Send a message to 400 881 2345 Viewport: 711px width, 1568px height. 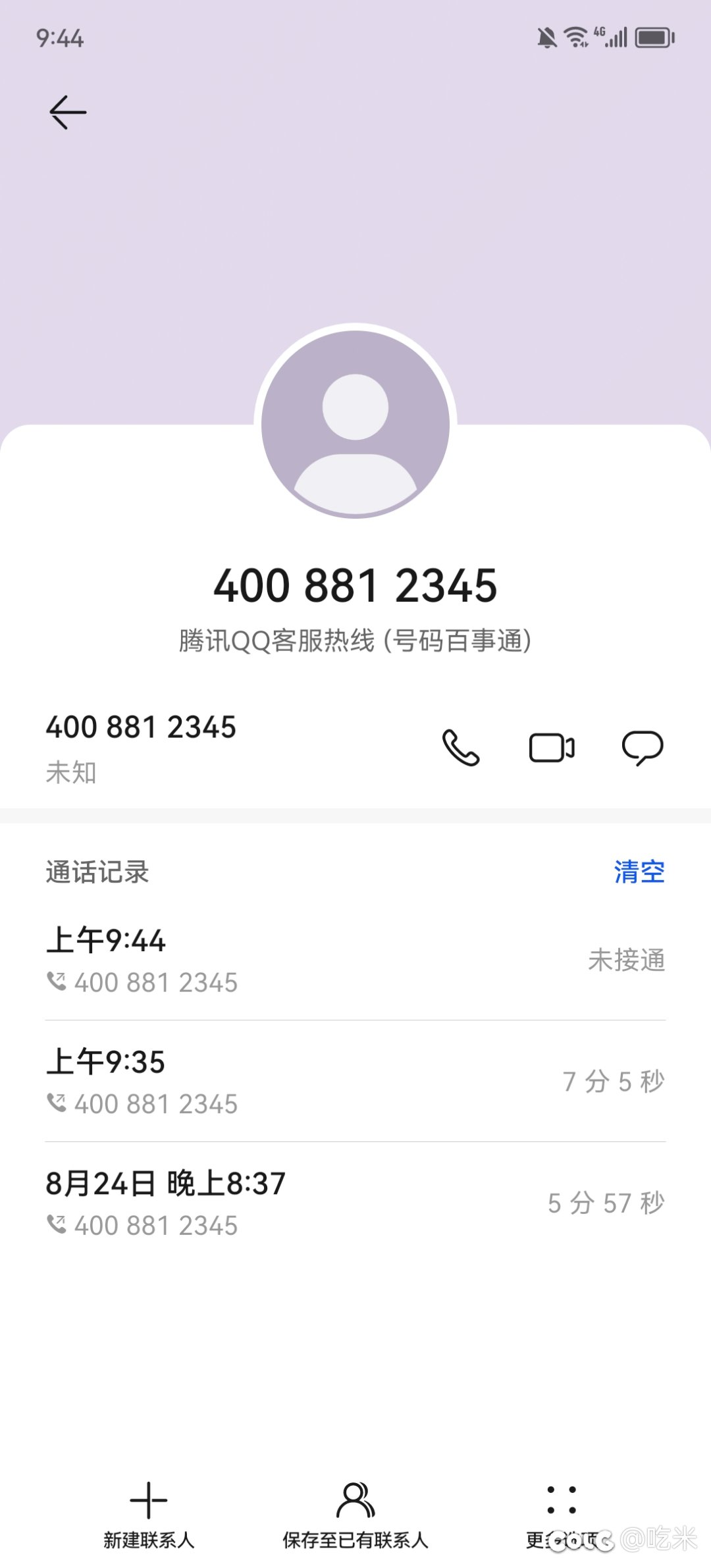643,748
